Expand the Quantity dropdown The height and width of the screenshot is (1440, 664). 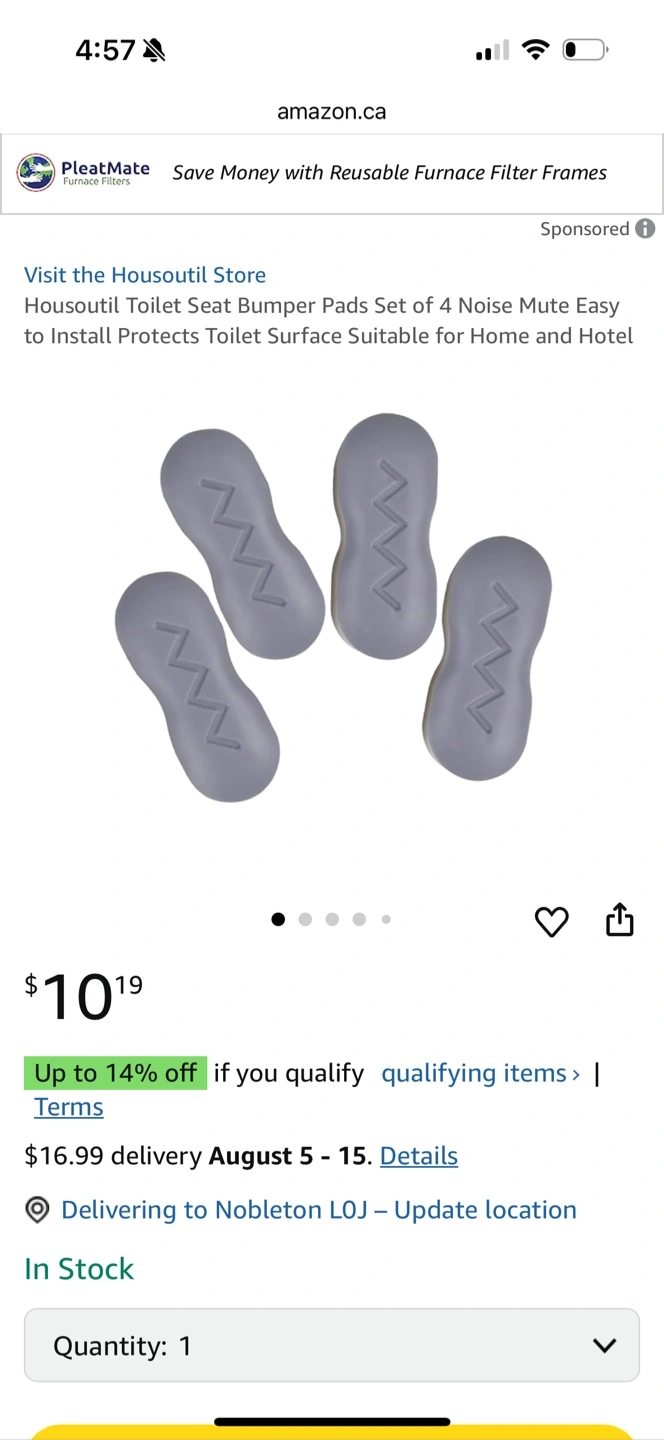tap(332, 1345)
